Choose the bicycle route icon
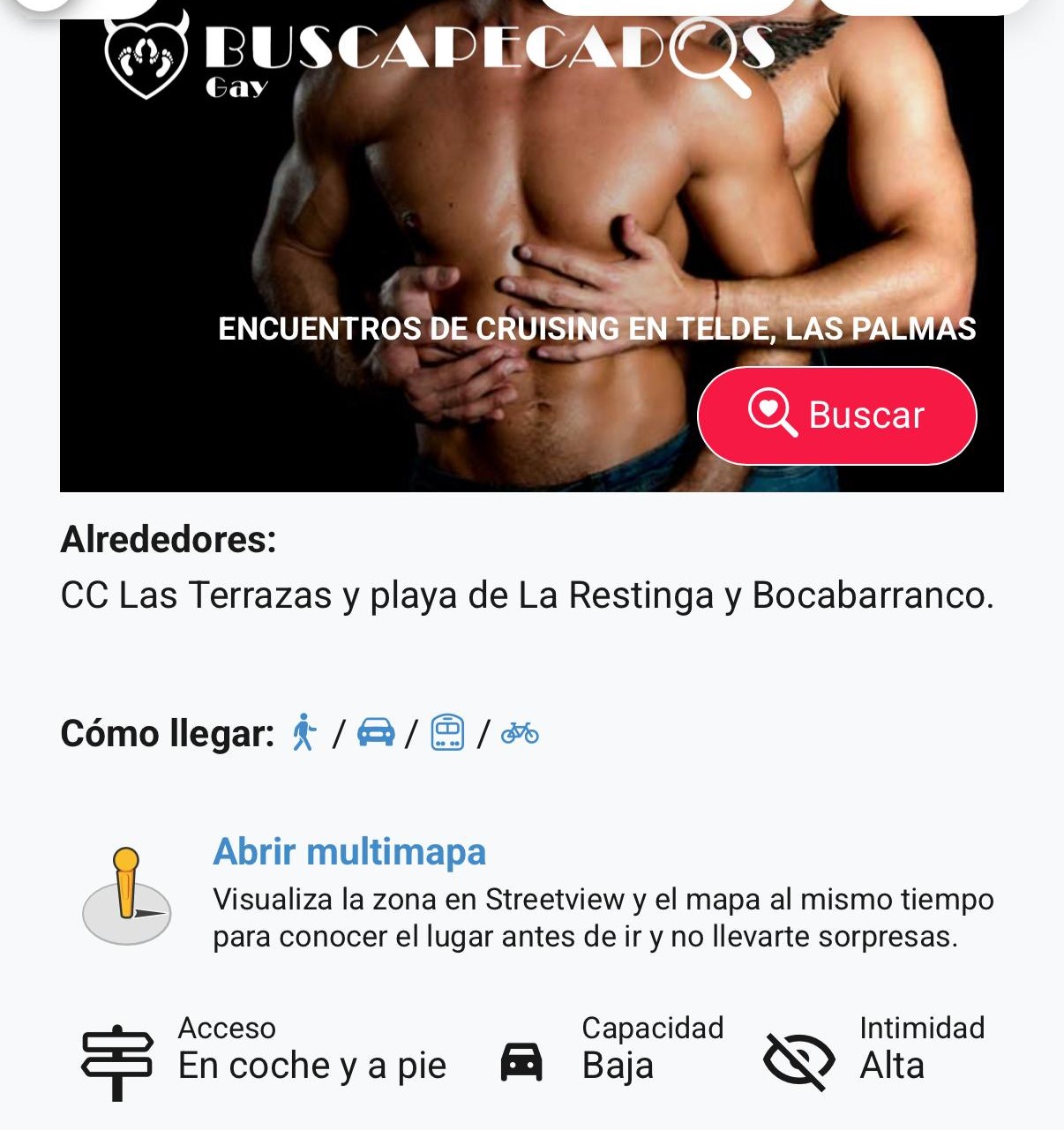This screenshot has width=1064, height=1130. pyautogui.click(x=521, y=734)
